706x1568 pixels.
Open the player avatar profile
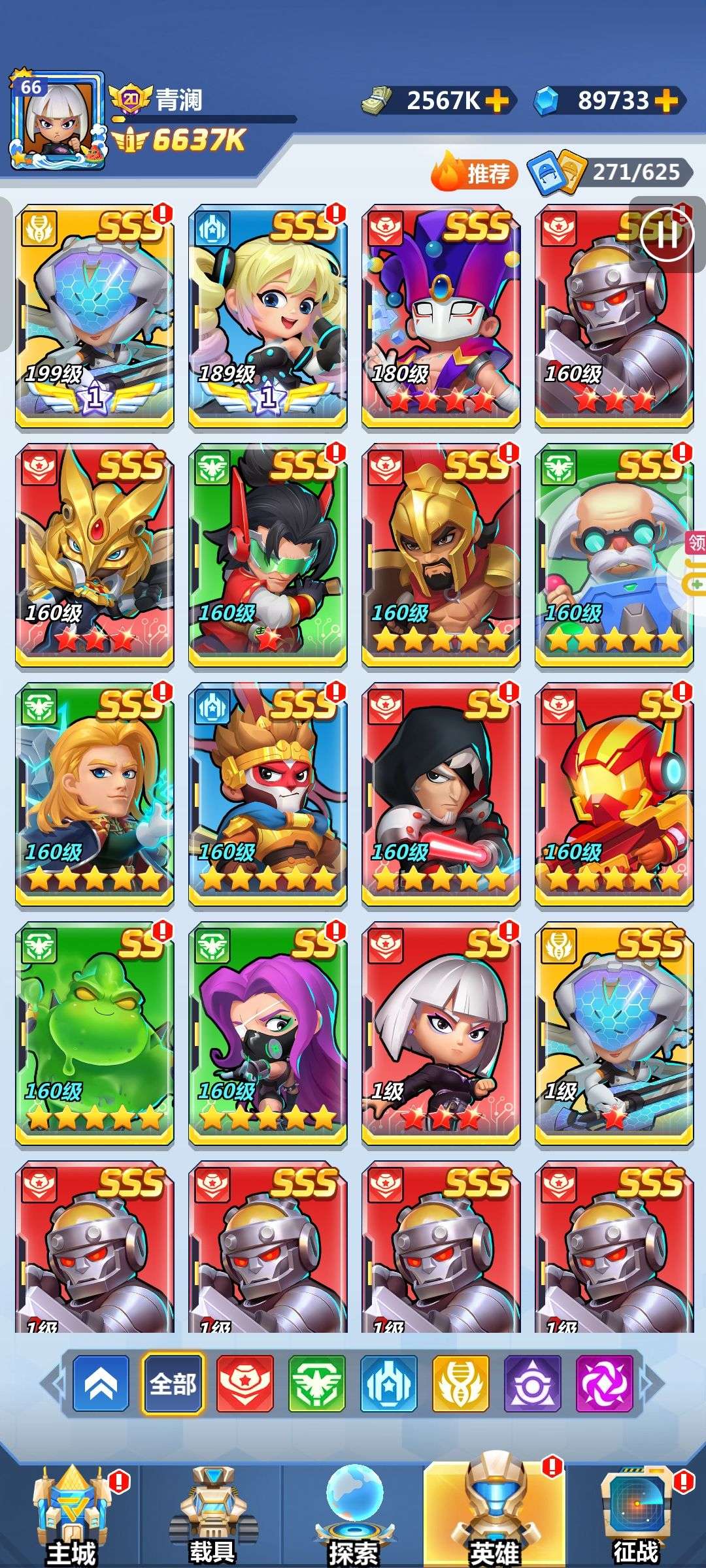pyautogui.click(x=58, y=120)
